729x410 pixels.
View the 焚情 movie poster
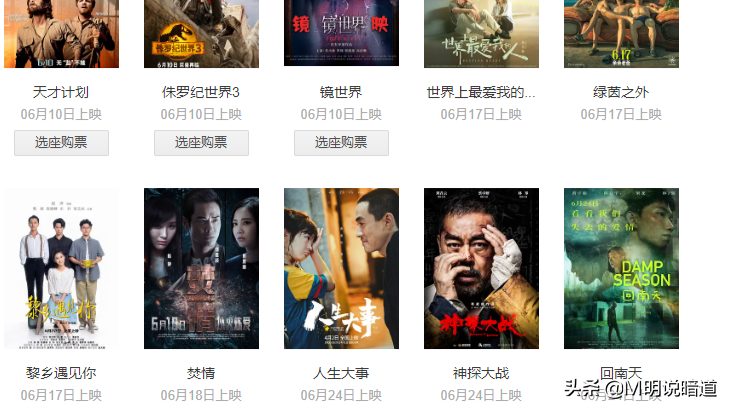(x=201, y=268)
